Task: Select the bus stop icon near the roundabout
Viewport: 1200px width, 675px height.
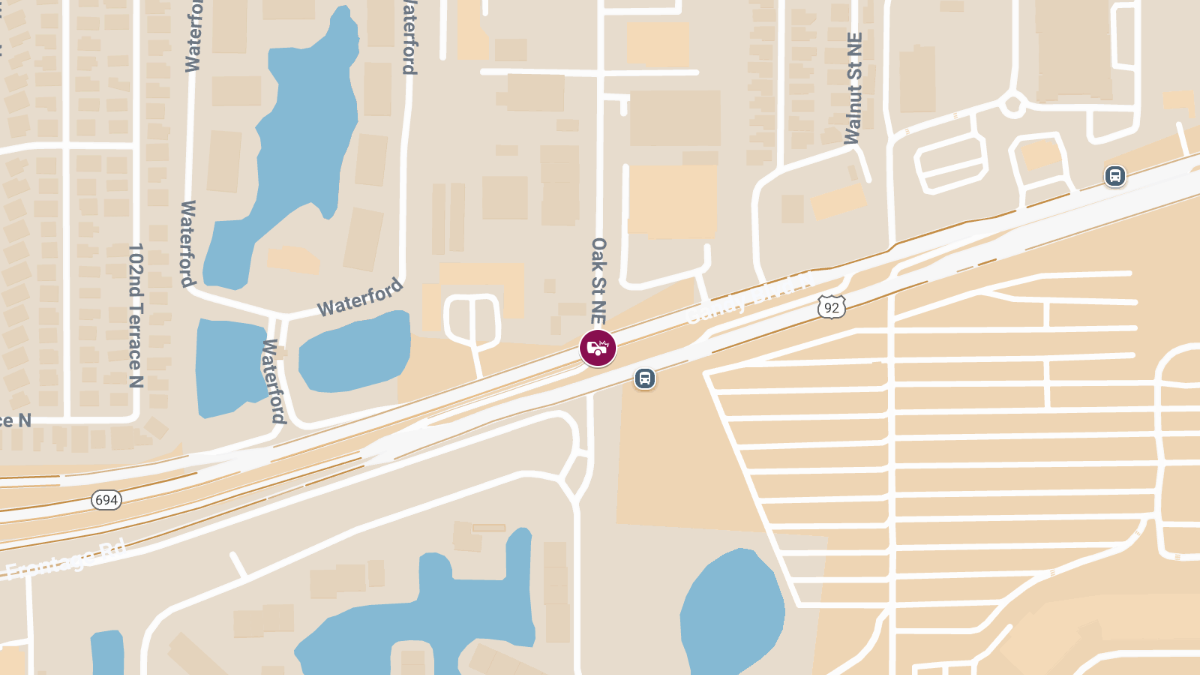Action: coord(1115,176)
